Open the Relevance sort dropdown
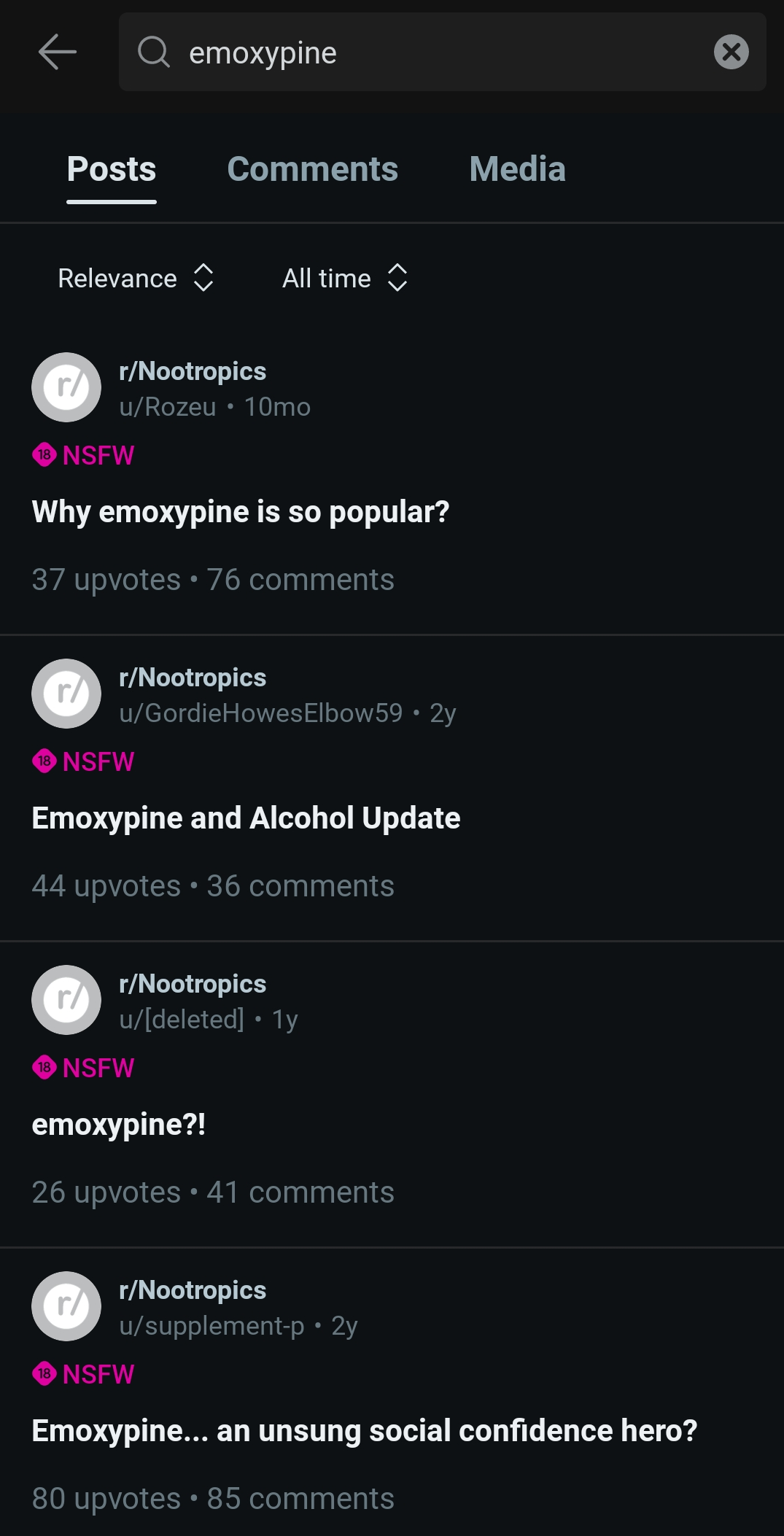Viewport: 784px width, 1536px height. point(136,278)
